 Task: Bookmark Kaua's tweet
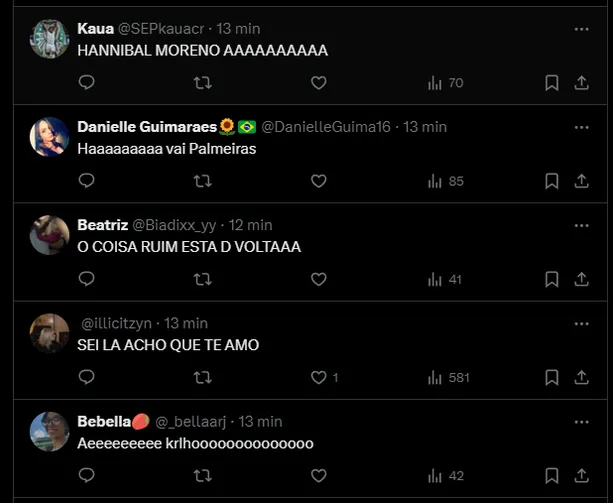[551, 83]
